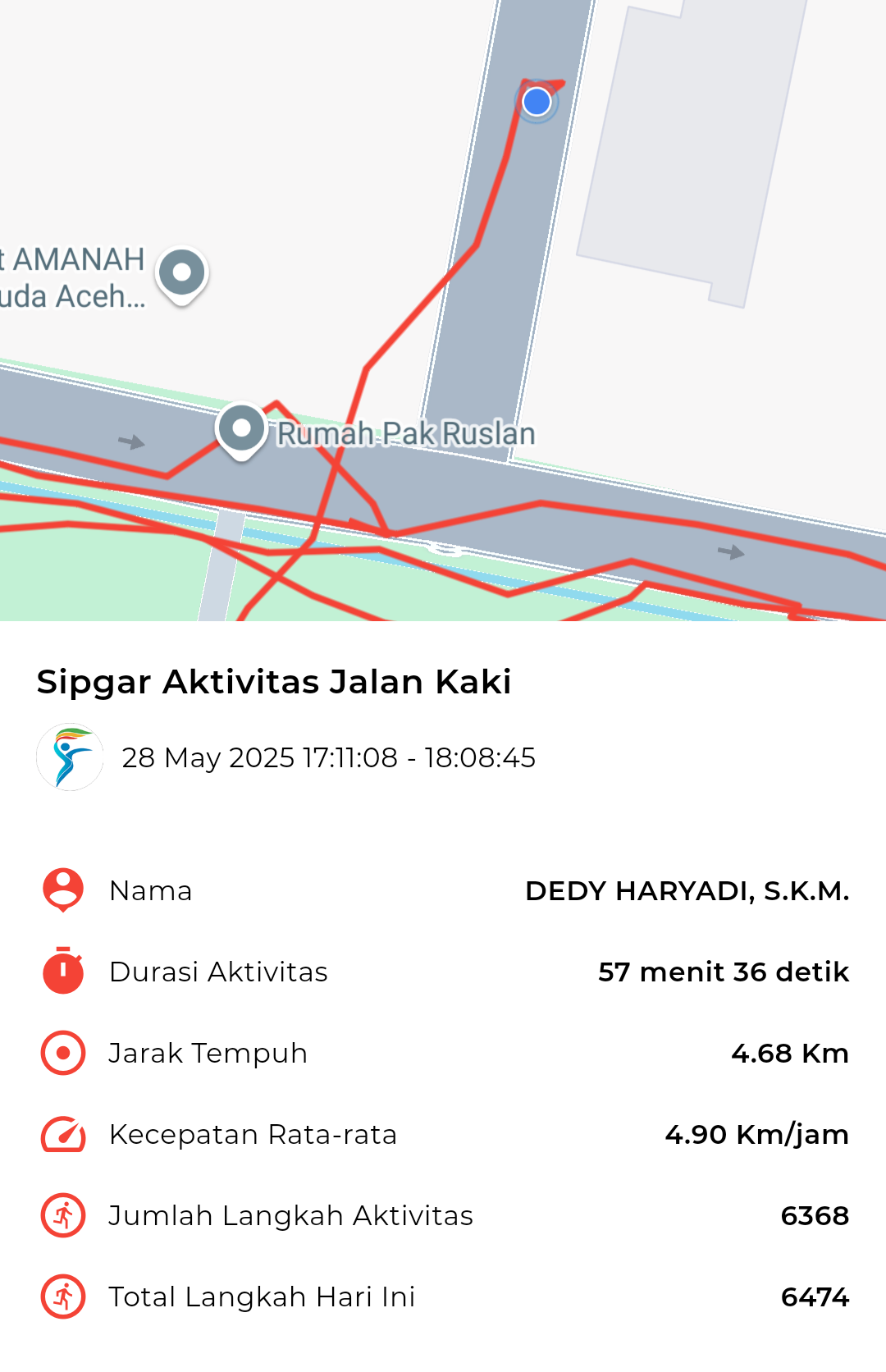
Task: Click the 4.68 Km distance value
Action: tap(789, 1053)
